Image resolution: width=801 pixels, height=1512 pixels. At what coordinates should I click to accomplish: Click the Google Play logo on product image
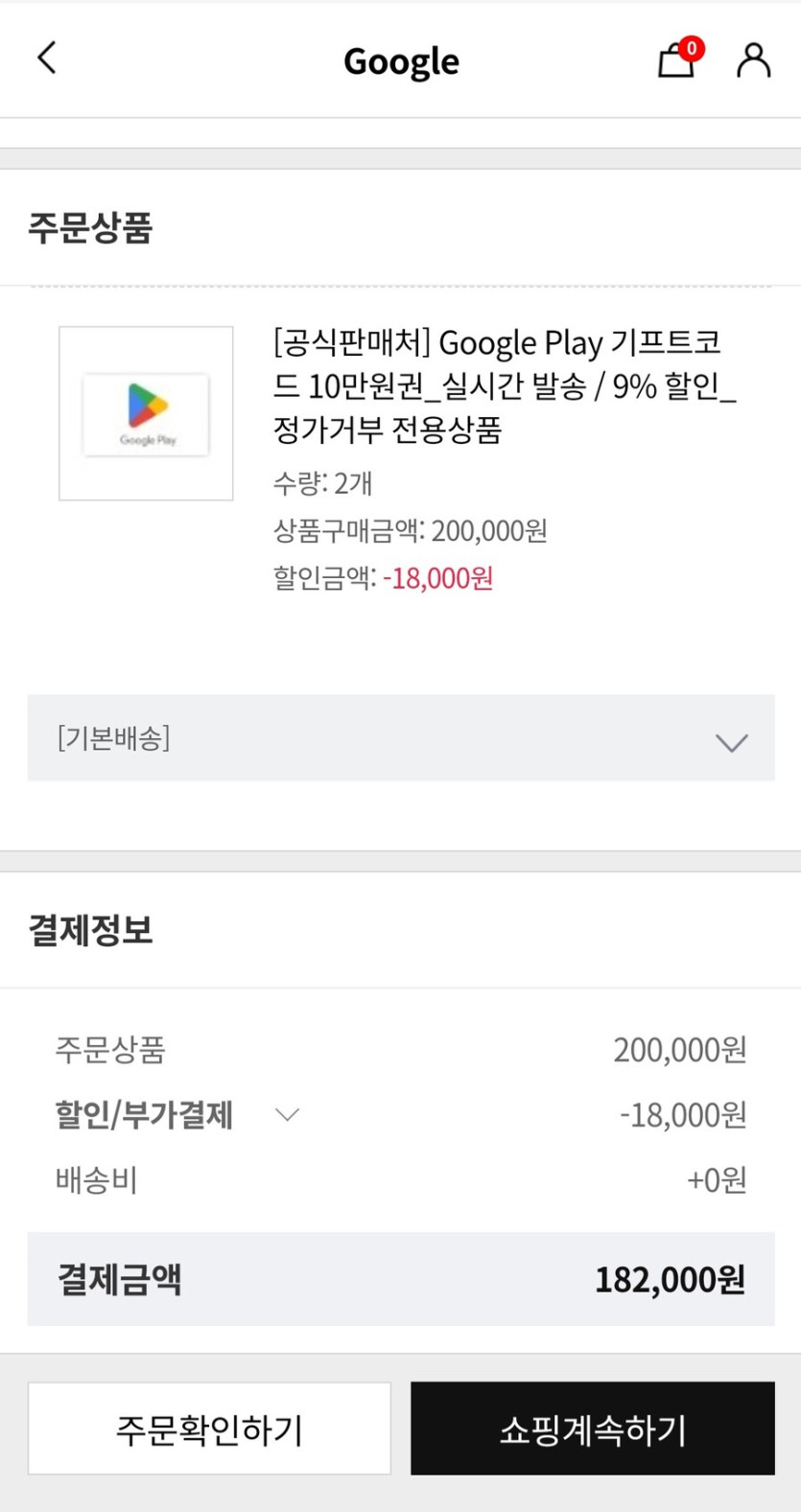[x=145, y=410]
